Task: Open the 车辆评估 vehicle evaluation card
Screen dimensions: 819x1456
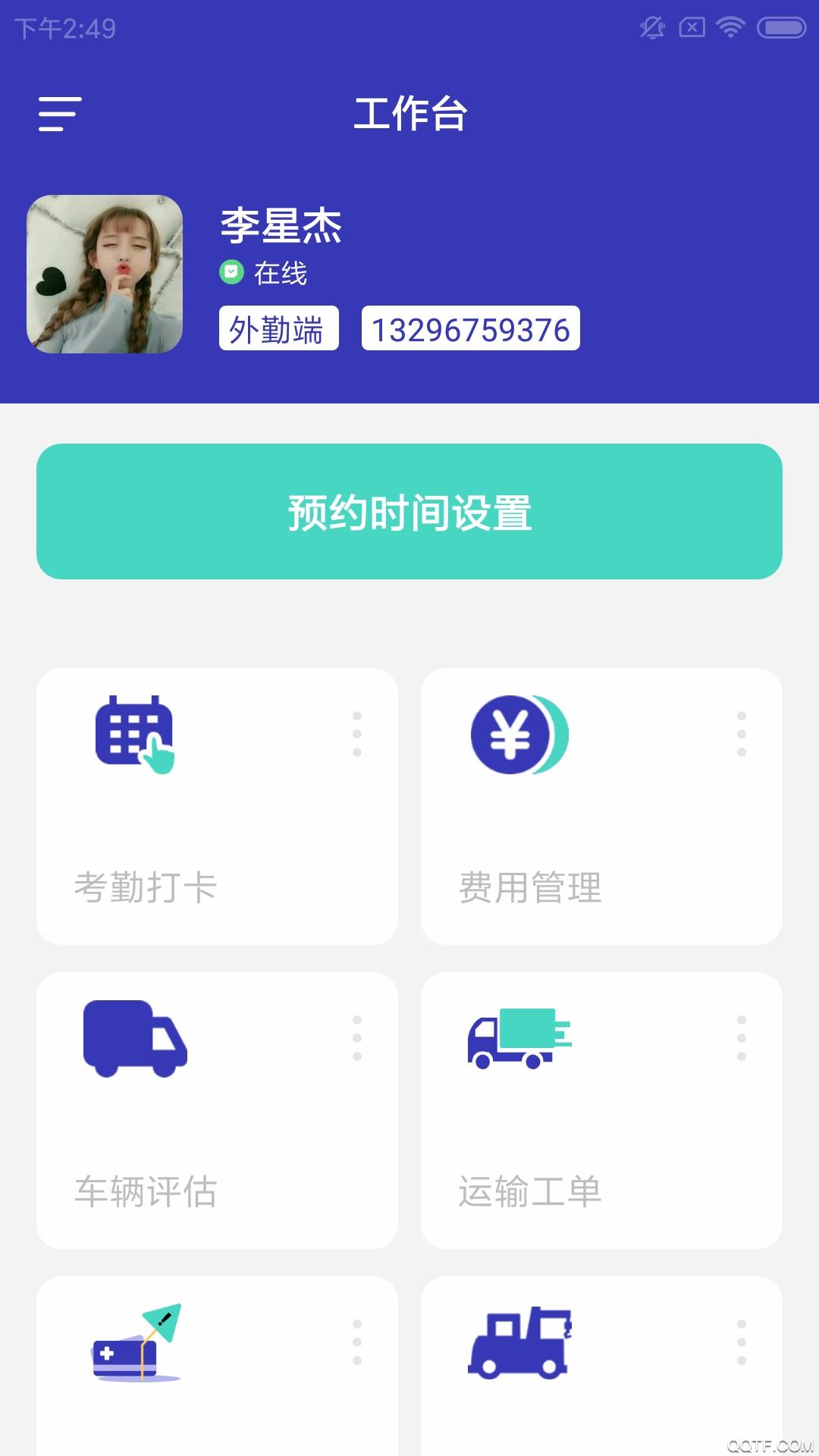Action: (x=217, y=1110)
